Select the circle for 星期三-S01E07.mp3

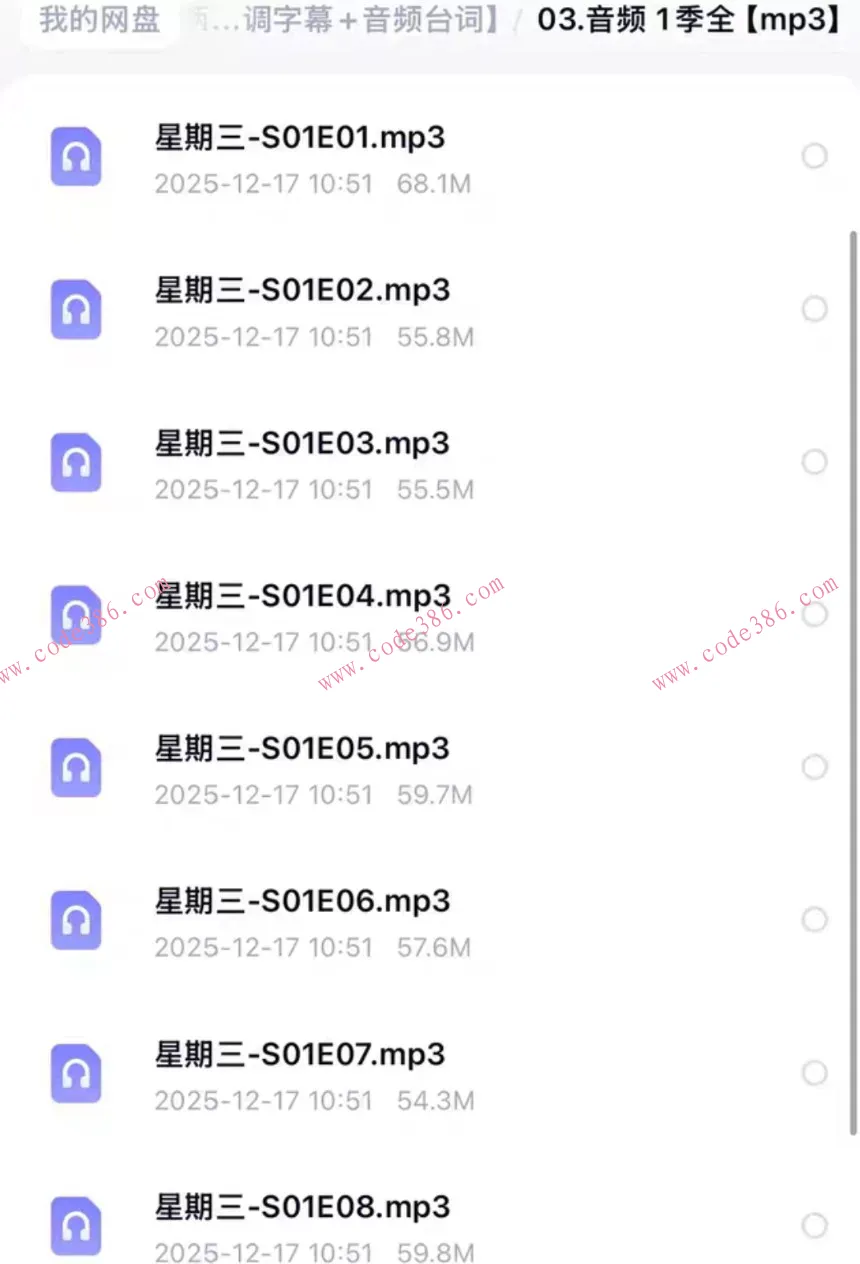(815, 1073)
